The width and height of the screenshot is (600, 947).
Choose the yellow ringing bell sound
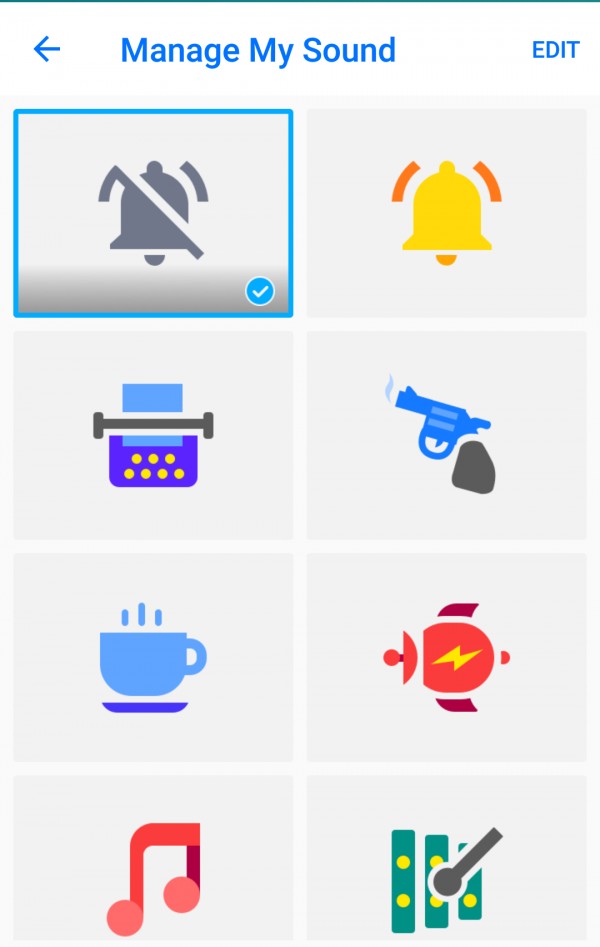pyautogui.click(x=446, y=213)
